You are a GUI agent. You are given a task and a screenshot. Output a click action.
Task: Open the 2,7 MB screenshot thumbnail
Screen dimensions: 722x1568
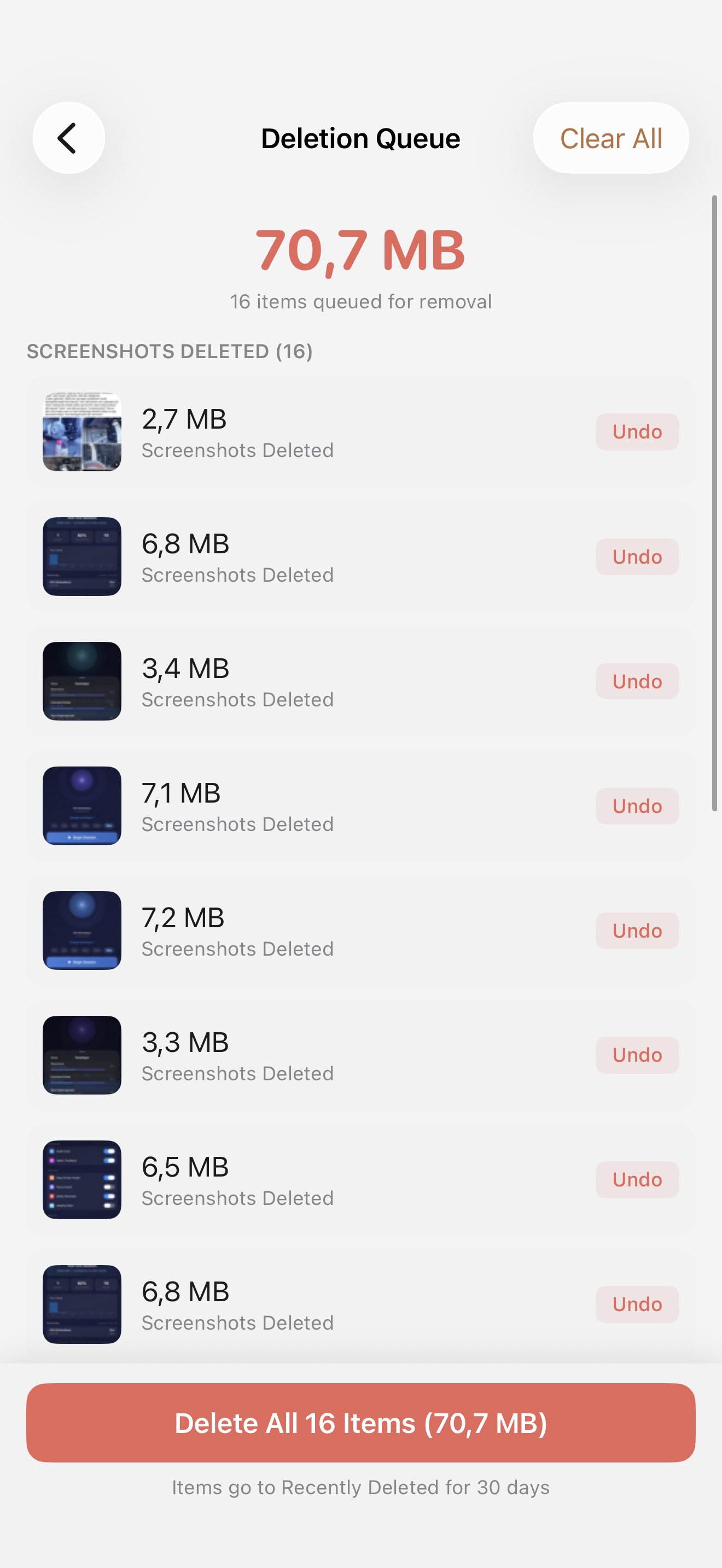click(x=81, y=432)
